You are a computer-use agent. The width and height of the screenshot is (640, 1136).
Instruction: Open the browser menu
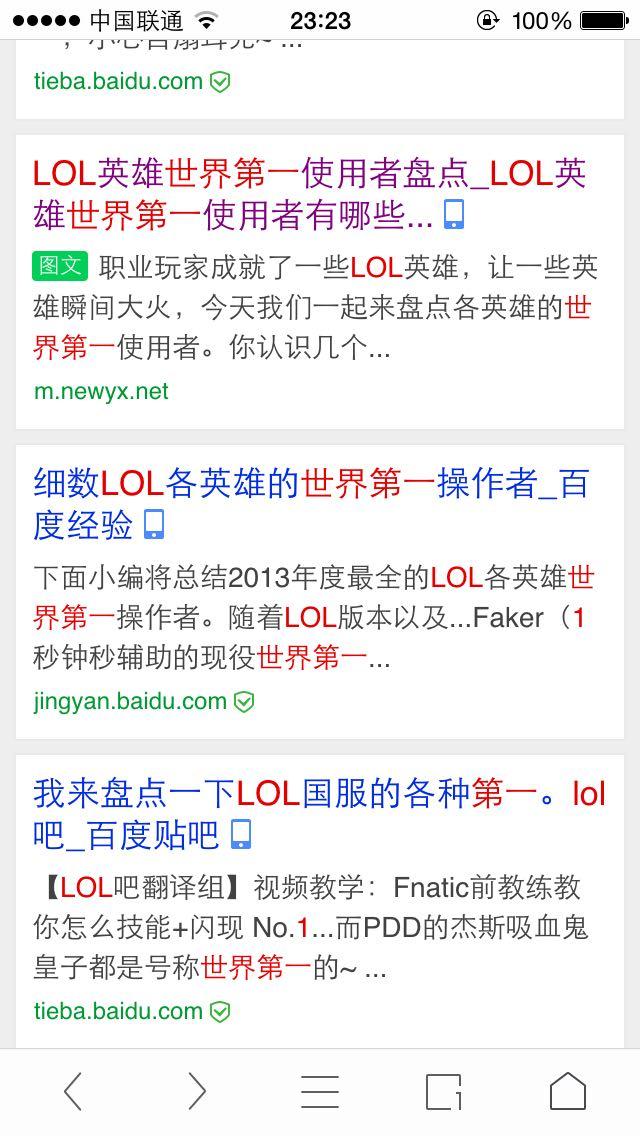[320, 1091]
